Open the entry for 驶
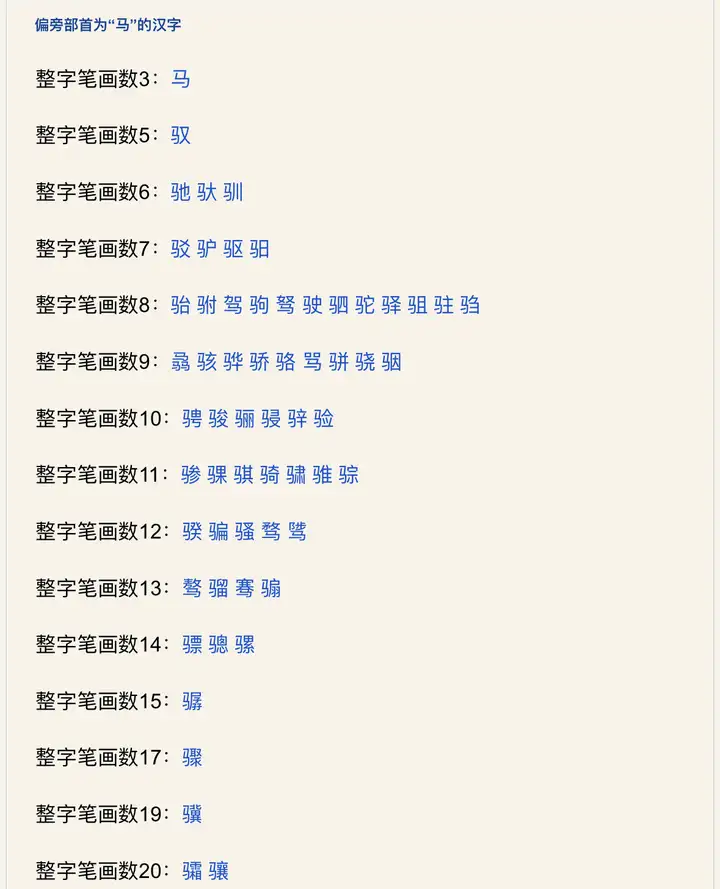Viewport: 720px width, 889px height. point(312,305)
